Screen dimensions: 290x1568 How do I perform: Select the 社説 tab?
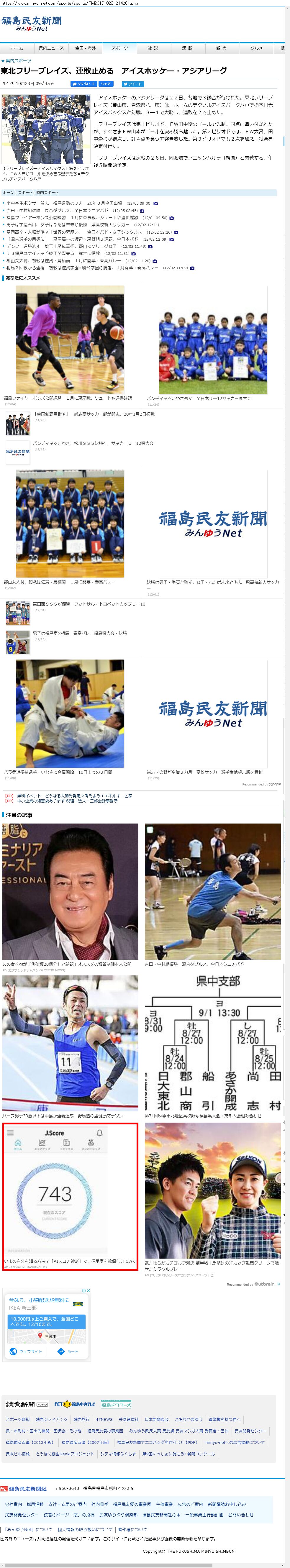(x=153, y=48)
